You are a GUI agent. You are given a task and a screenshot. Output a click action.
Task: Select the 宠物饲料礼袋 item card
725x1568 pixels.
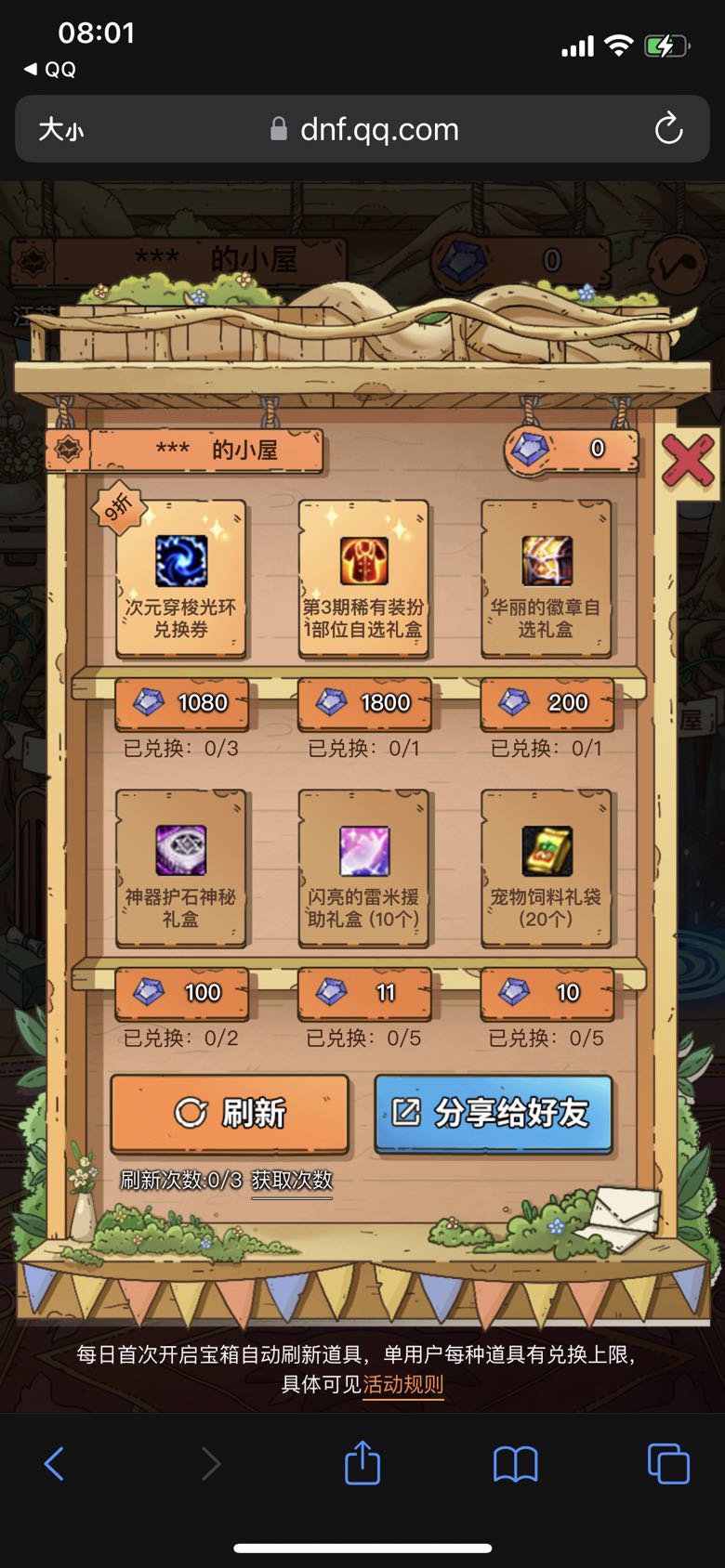coord(547,869)
